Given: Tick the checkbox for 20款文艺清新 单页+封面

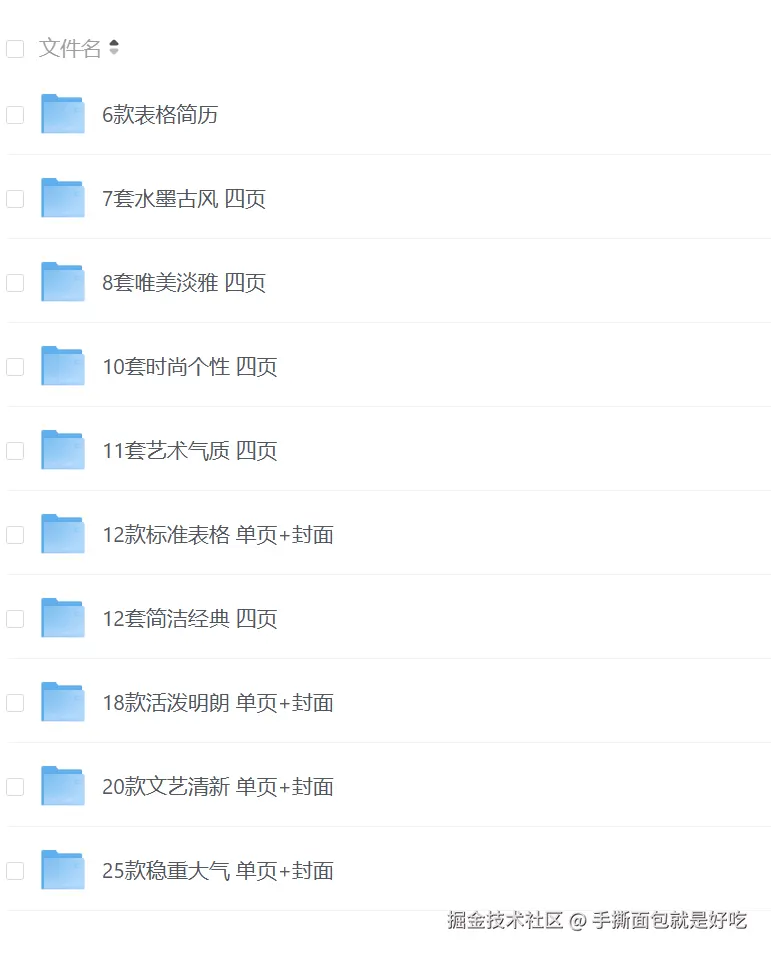Looking at the screenshot, I should [x=15, y=787].
